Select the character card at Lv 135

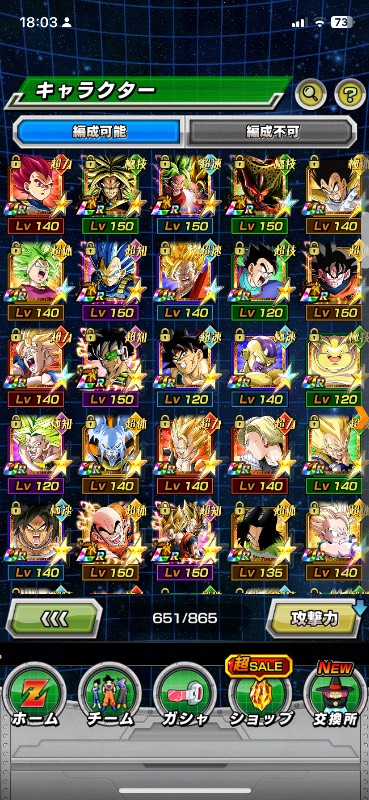pyautogui.click(x=260, y=539)
